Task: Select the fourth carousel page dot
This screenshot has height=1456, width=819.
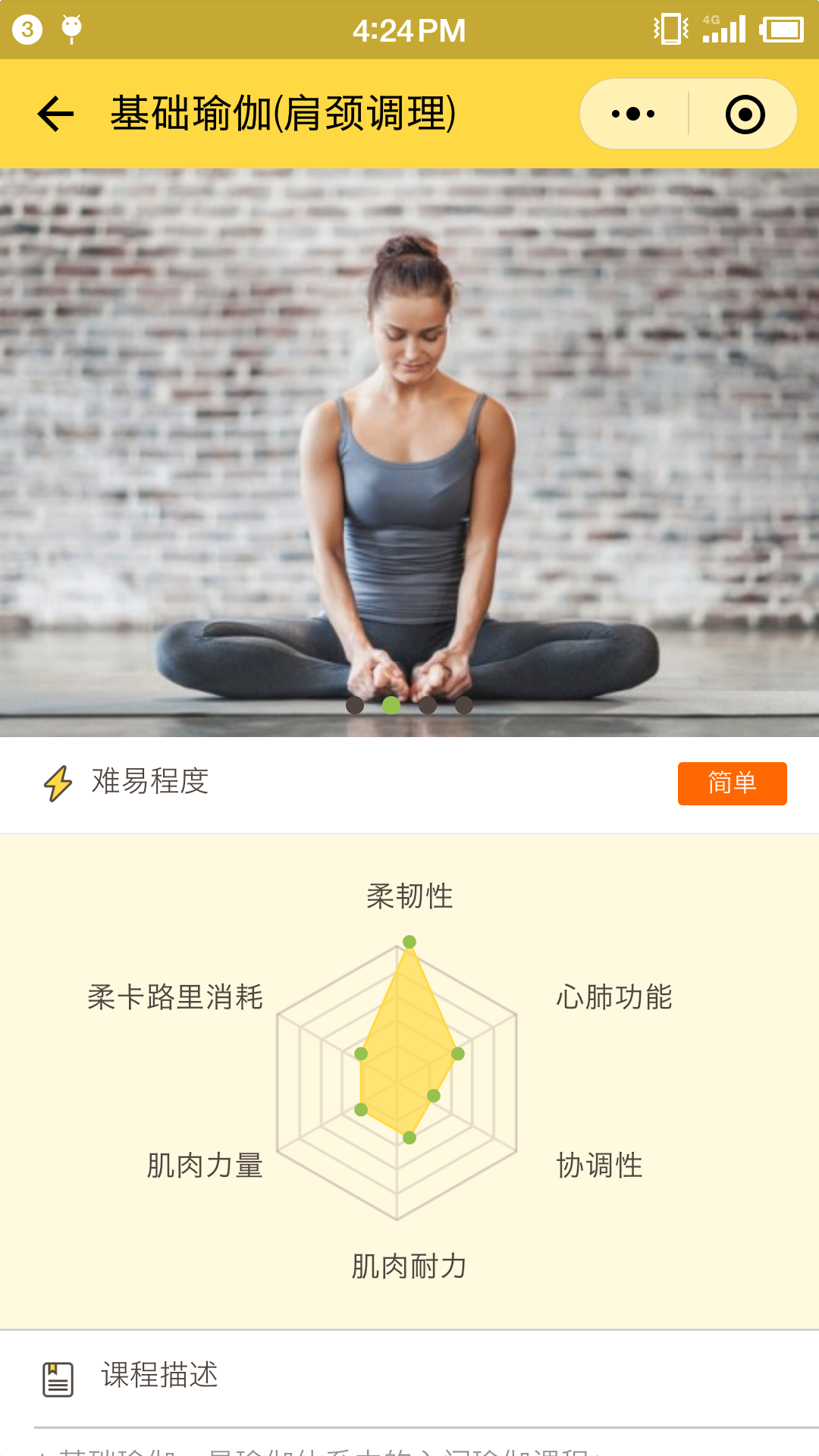Action: point(464,705)
